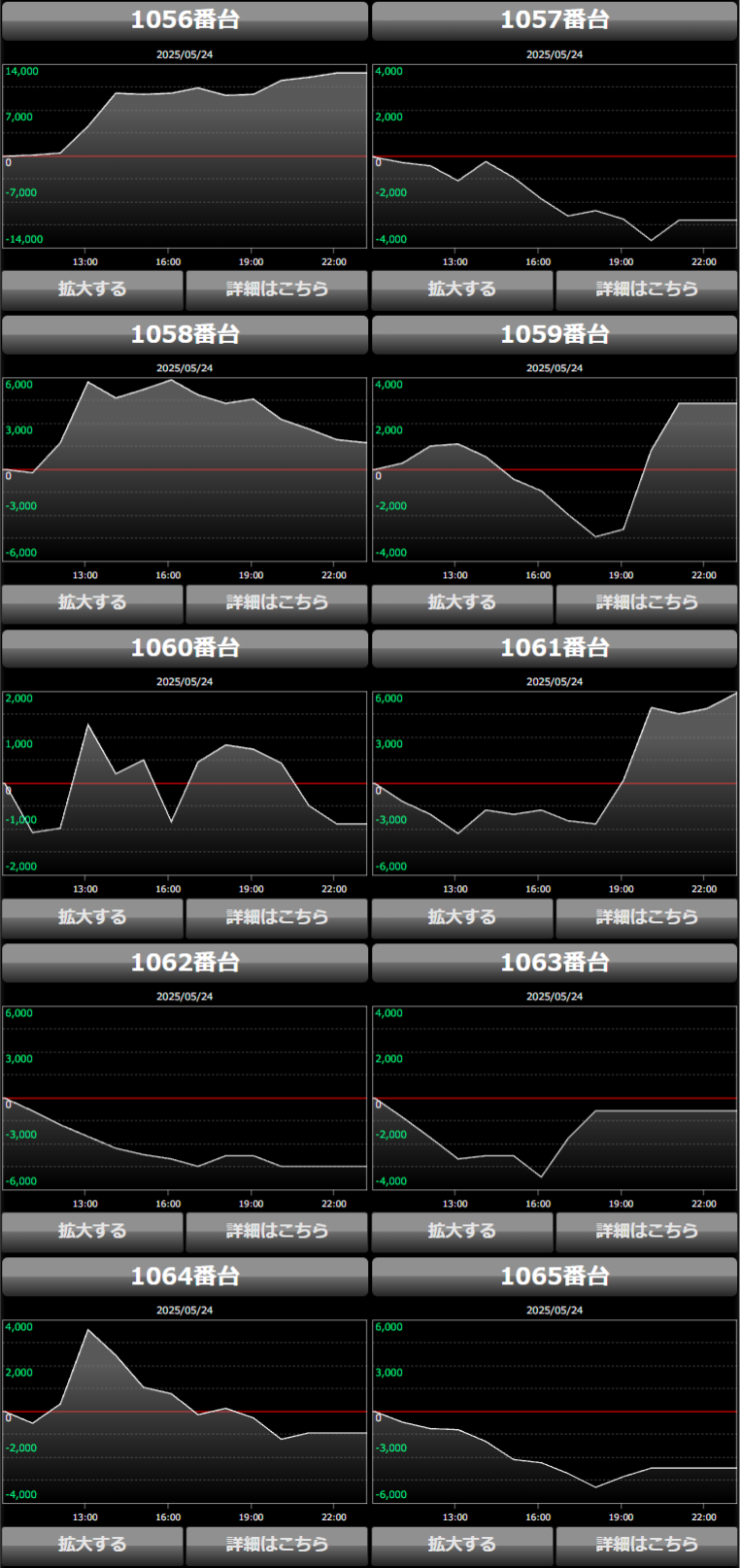Enlarge the 1065番台 graph
This screenshot has width=740, height=1568.
click(462, 1545)
